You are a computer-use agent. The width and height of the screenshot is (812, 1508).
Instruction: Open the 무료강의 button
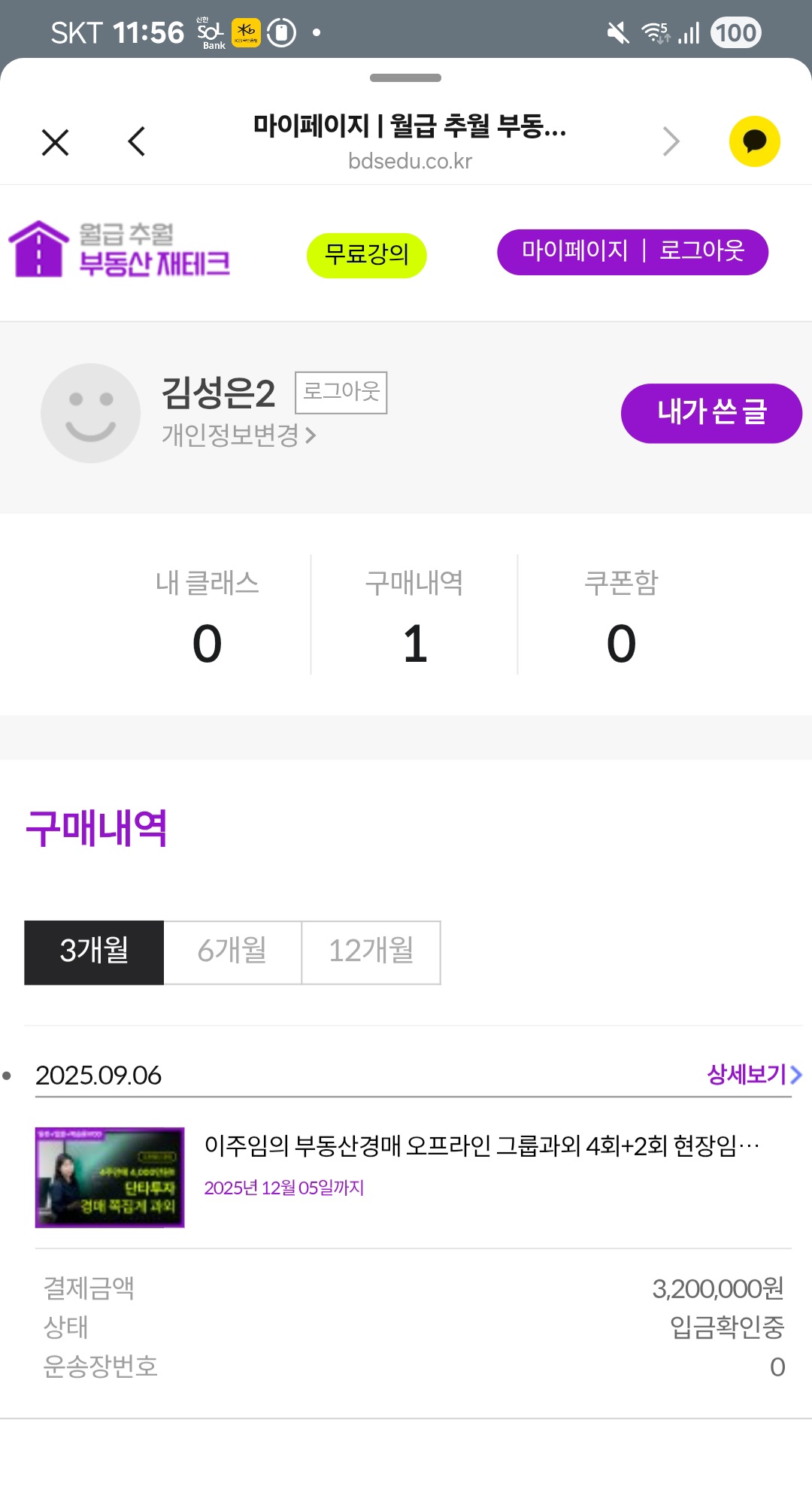[366, 255]
